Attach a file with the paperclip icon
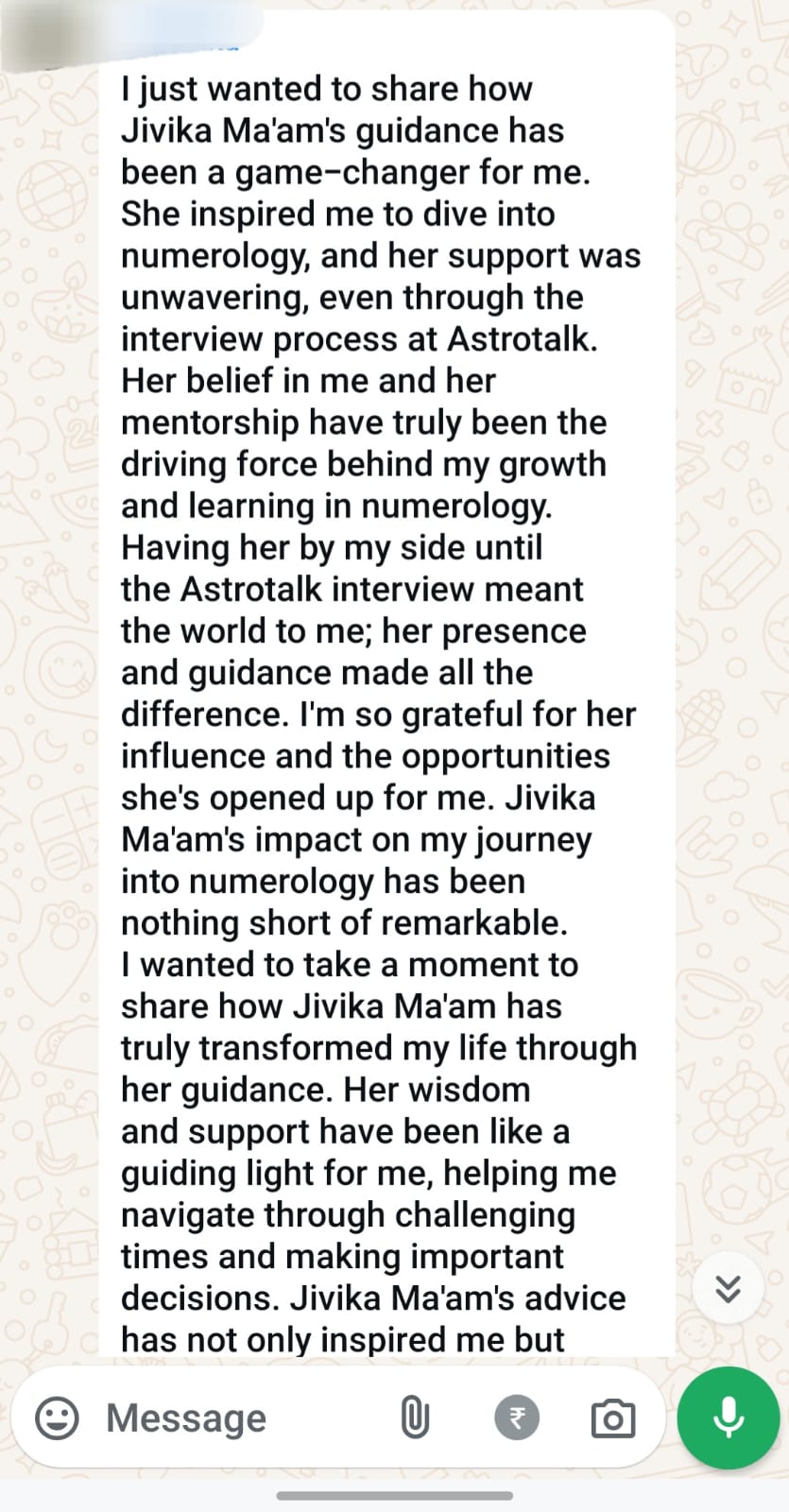The image size is (789, 1512). tap(415, 1417)
